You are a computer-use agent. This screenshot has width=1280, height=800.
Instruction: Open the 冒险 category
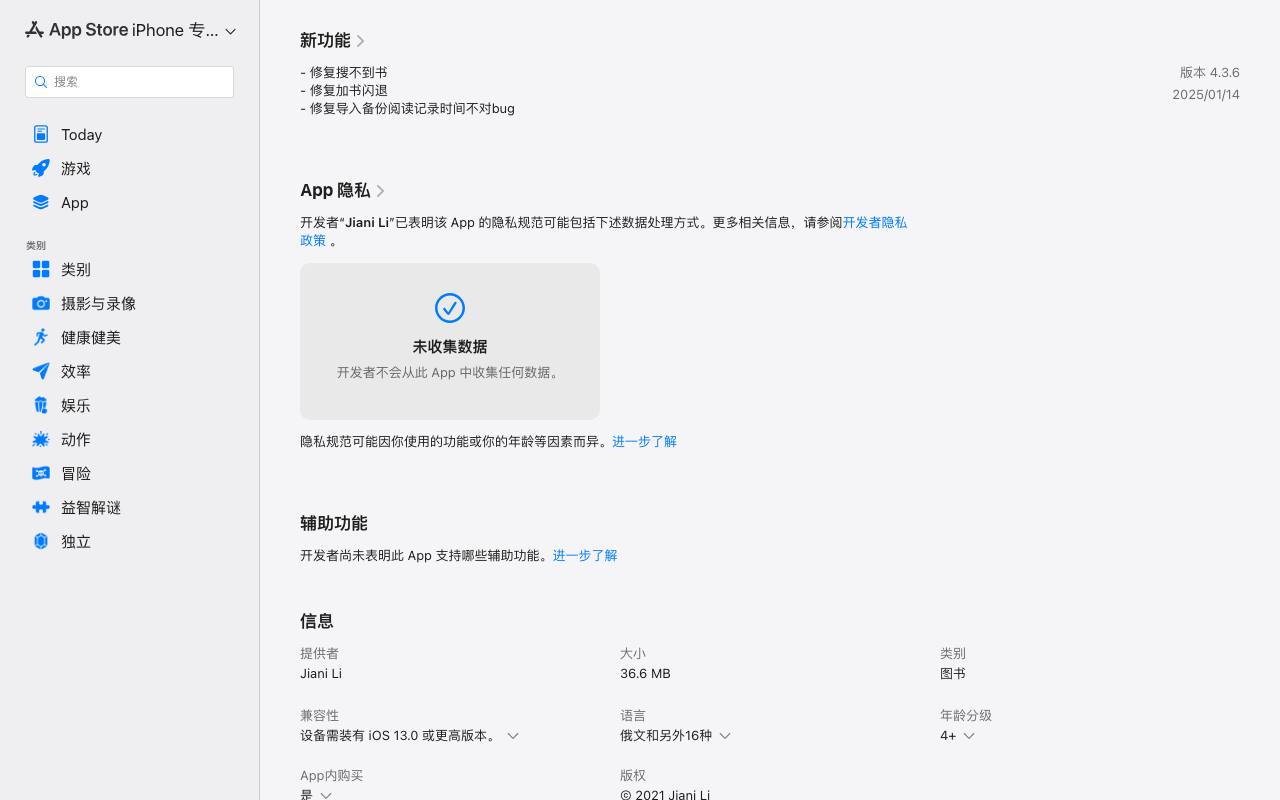(x=129, y=474)
